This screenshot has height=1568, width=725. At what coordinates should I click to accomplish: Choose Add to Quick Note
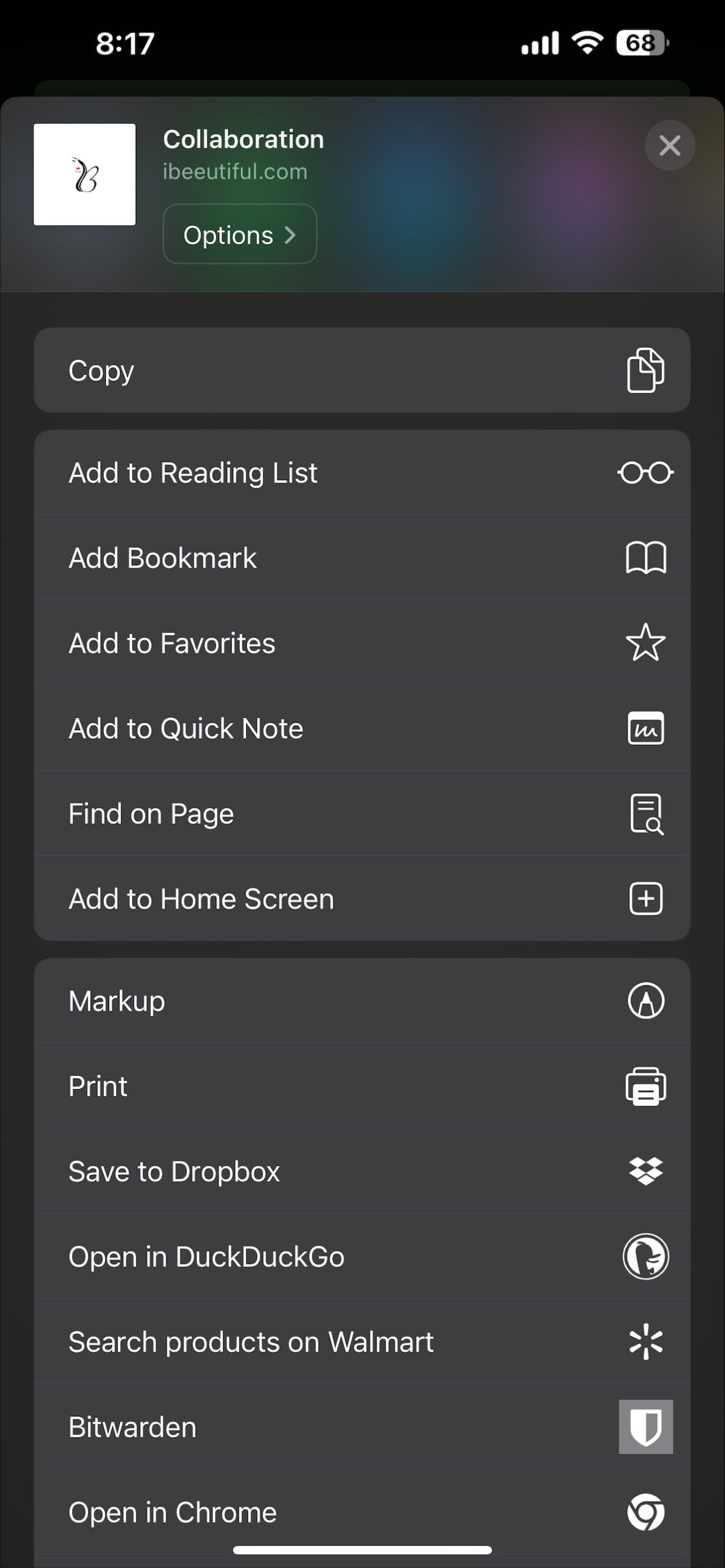pyautogui.click(x=361, y=728)
